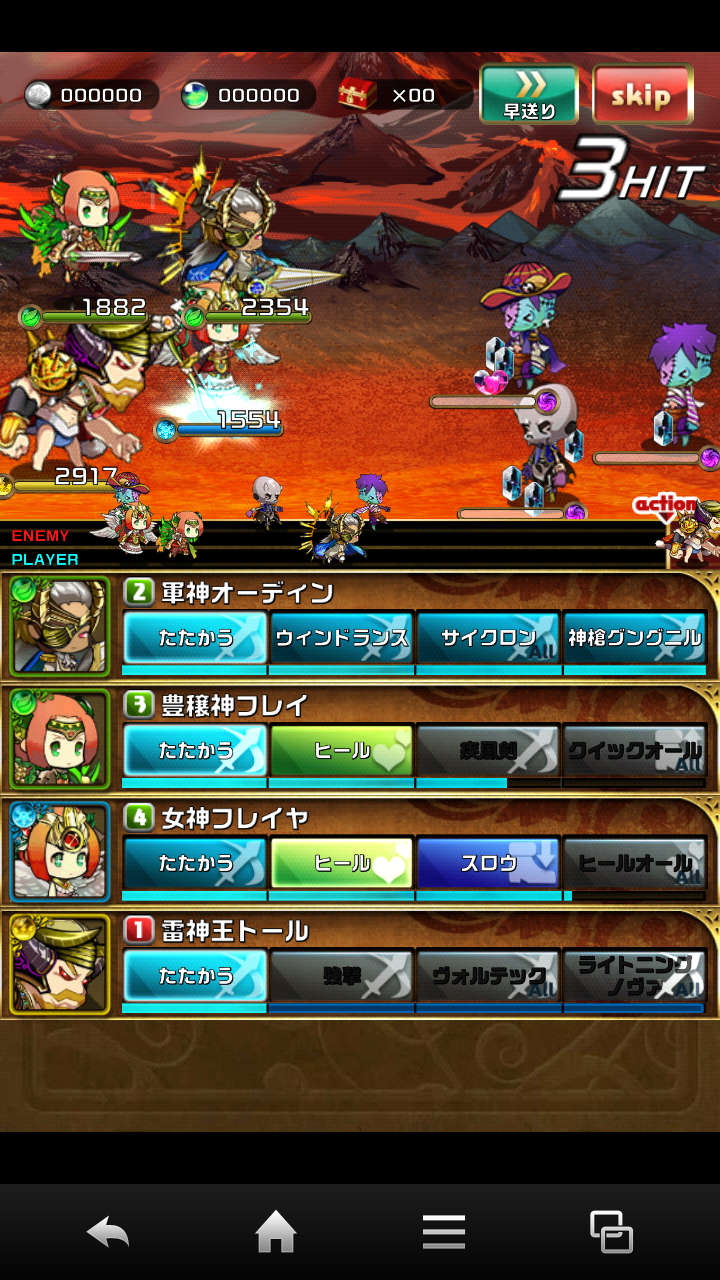Use たたかう for 女神フレイヤ
Image resolution: width=720 pixels, height=1280 pixels.
pyautogui.click(x=195, y=862)
